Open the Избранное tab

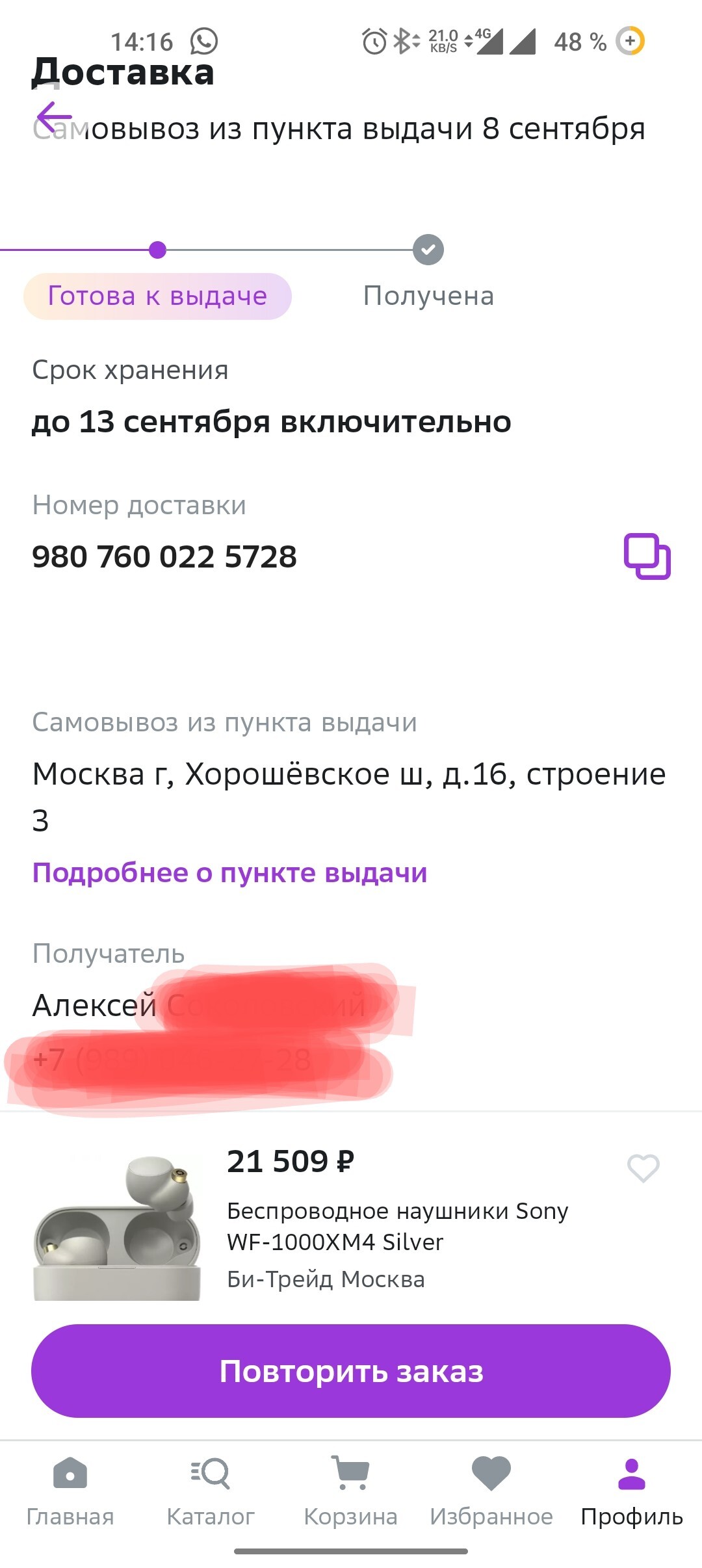[491, 1491]
